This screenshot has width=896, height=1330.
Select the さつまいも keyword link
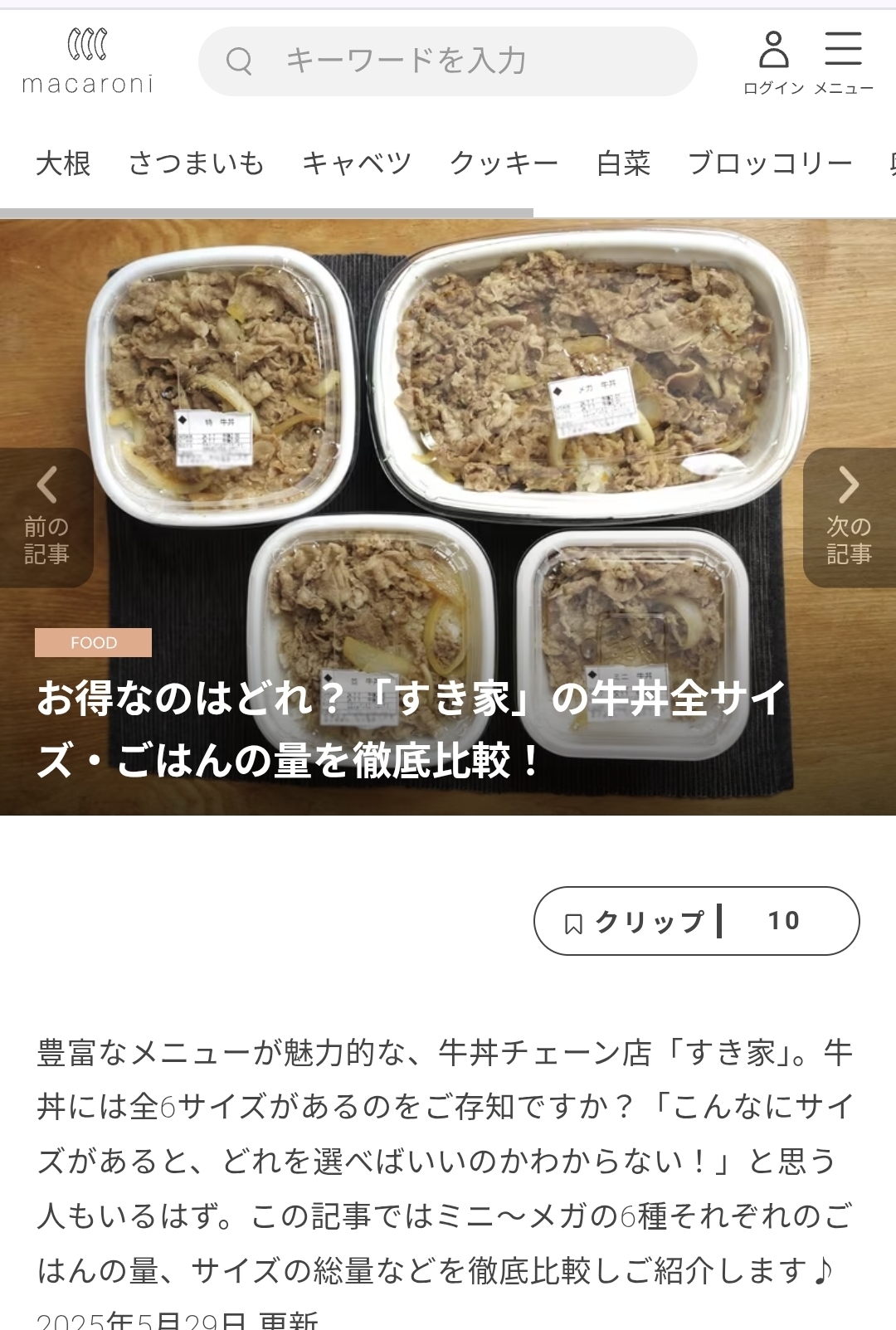click(197, 163)
